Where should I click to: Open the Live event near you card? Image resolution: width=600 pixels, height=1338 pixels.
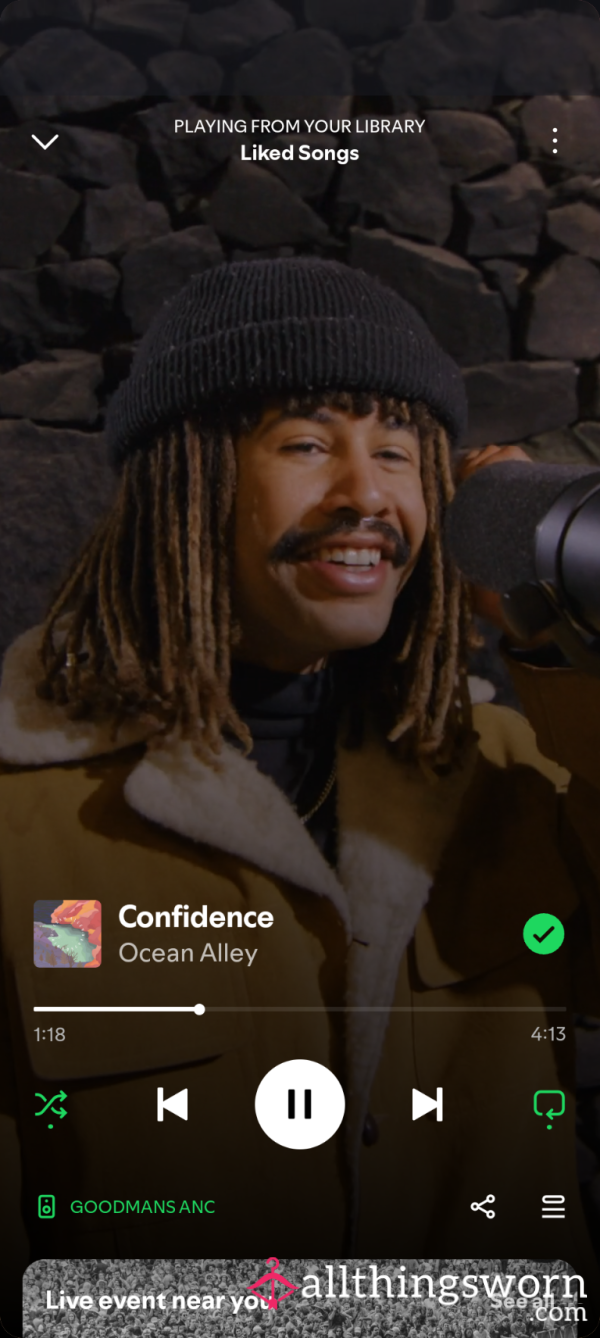(300, 1298)
